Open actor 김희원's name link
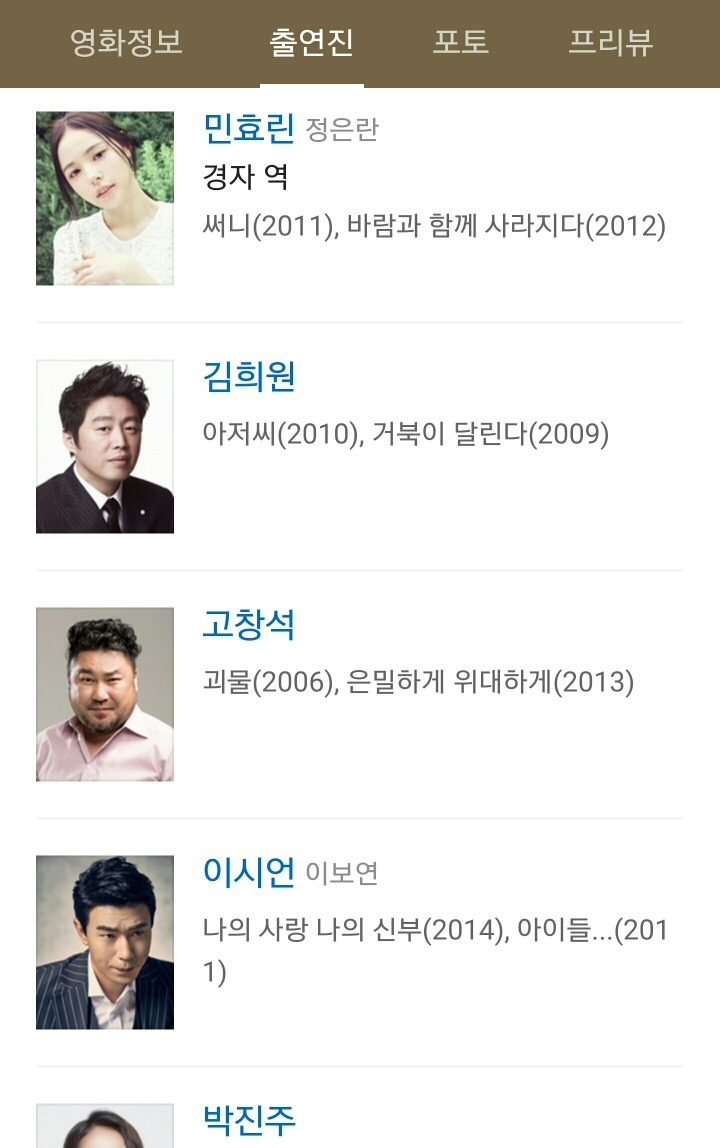The image size is (720, 1148). pos(249,377)
